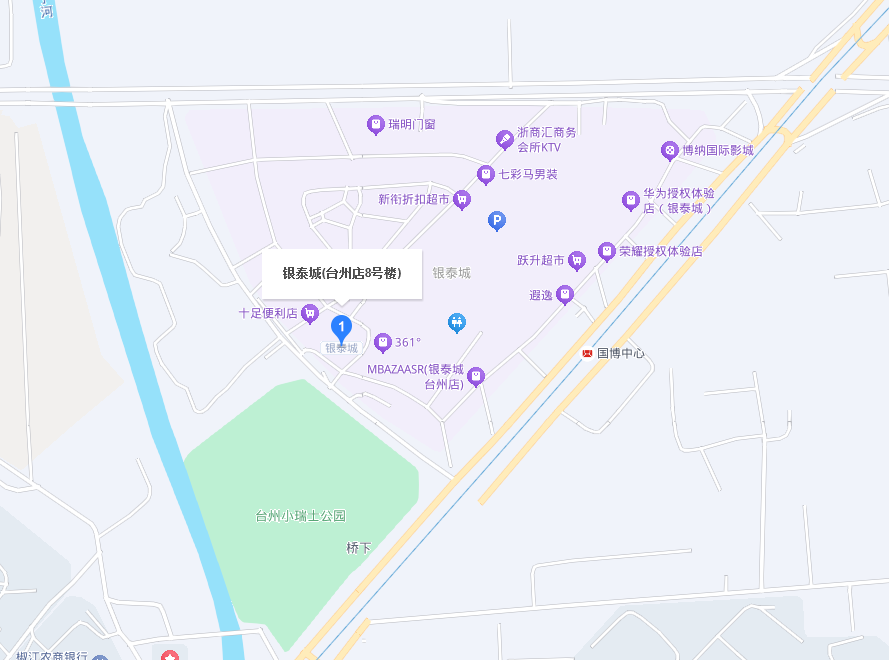Select the 华为授权体验店 marker

coord(630,201)
